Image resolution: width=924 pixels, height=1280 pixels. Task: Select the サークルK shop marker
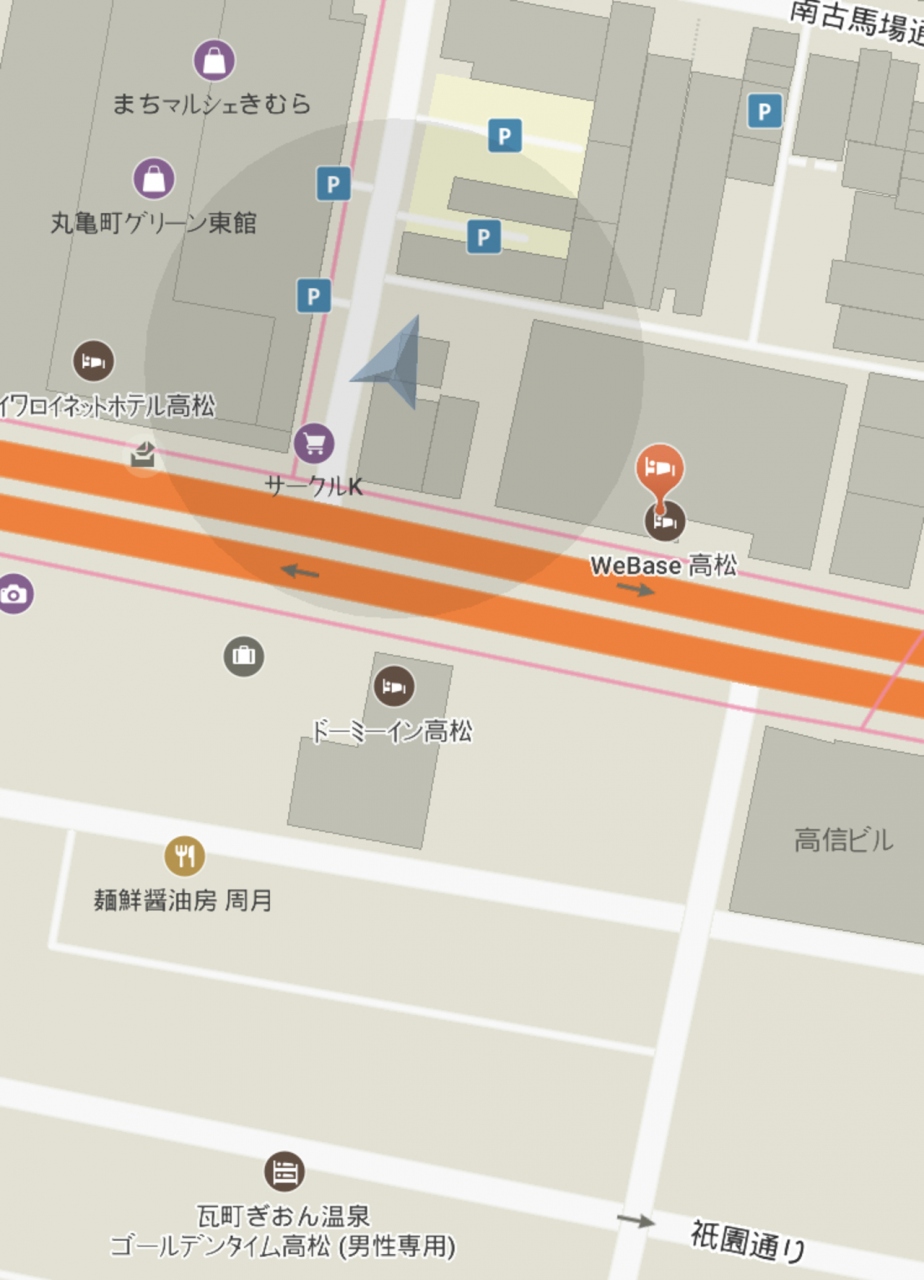click(314, 443)
